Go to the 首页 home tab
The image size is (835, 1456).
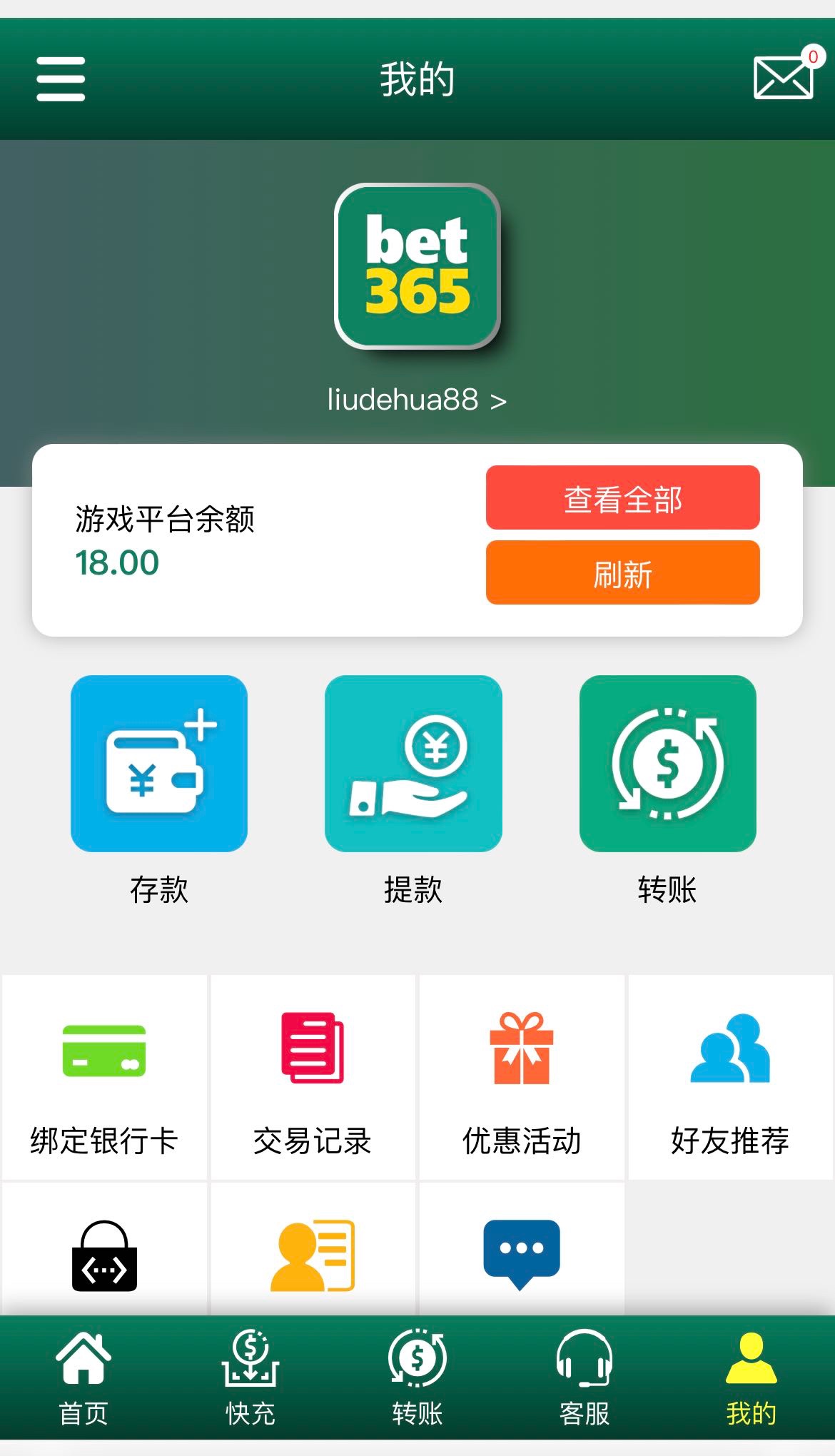click(x=83, y=1377)
